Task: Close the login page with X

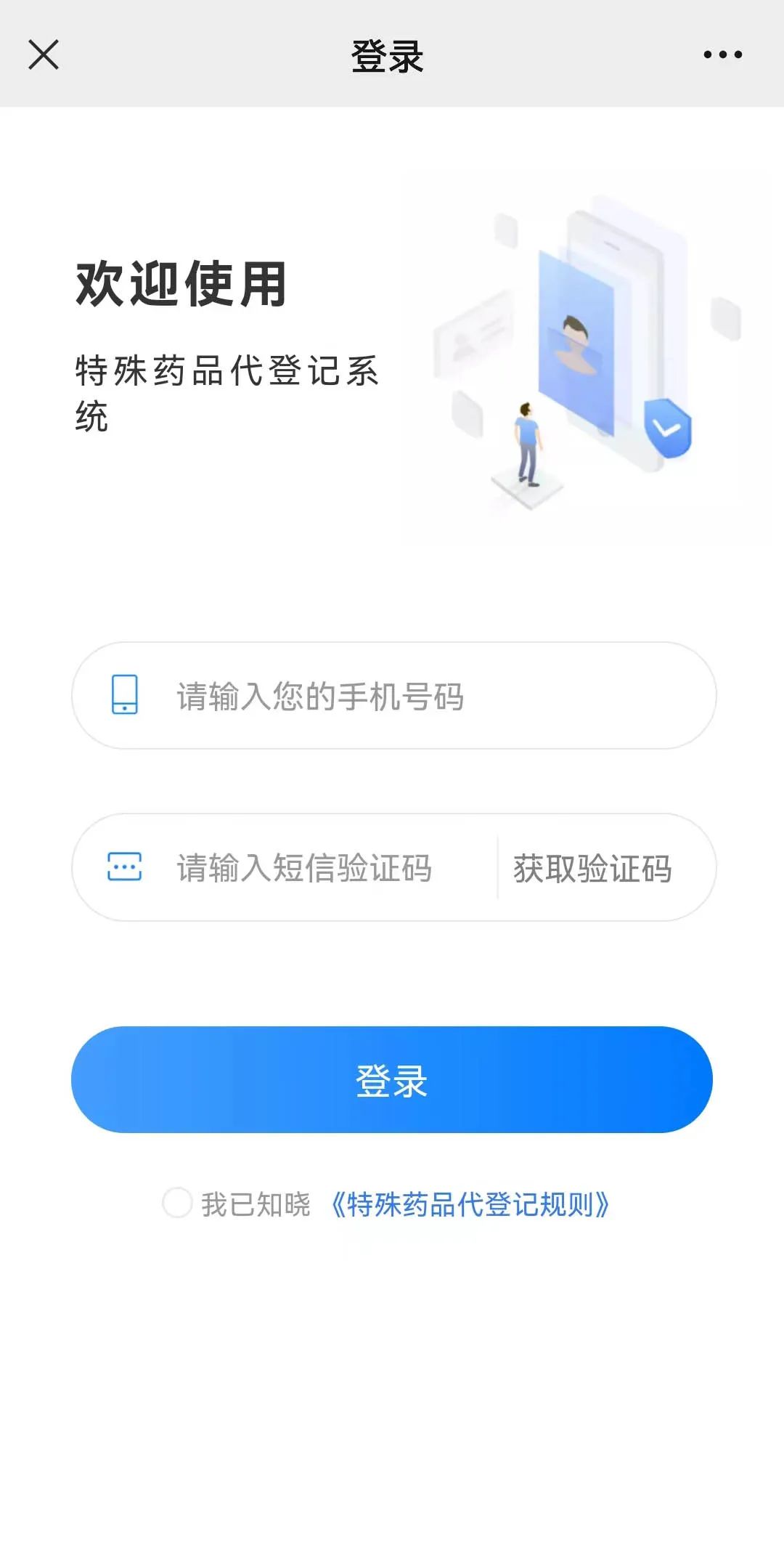Action: click(x=44, y=54)
